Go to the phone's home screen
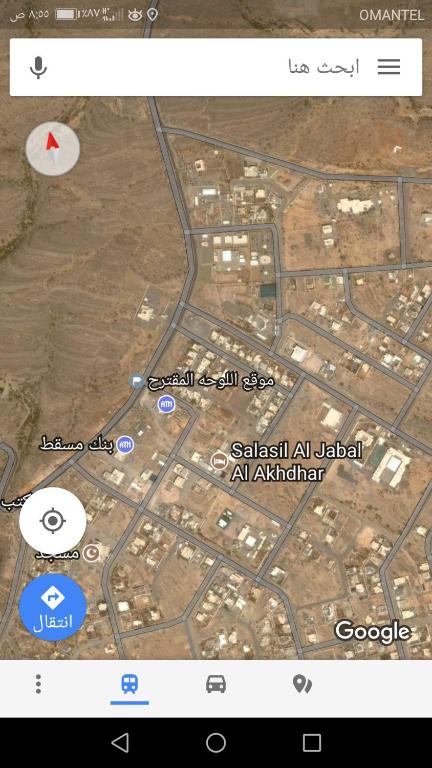The height and width of the screenshot is (768, 432). 216,743
